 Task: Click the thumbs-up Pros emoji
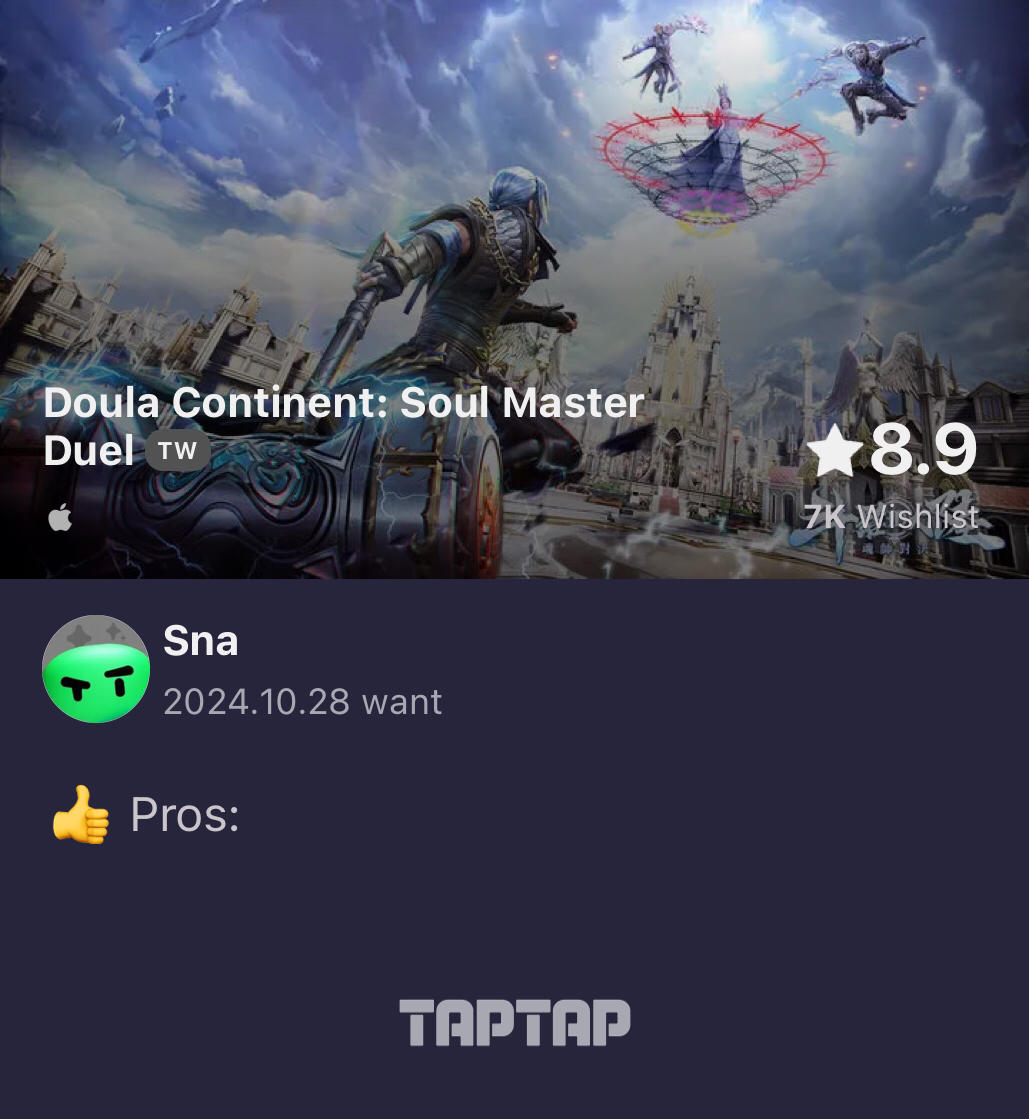click(x=80, y=813)
